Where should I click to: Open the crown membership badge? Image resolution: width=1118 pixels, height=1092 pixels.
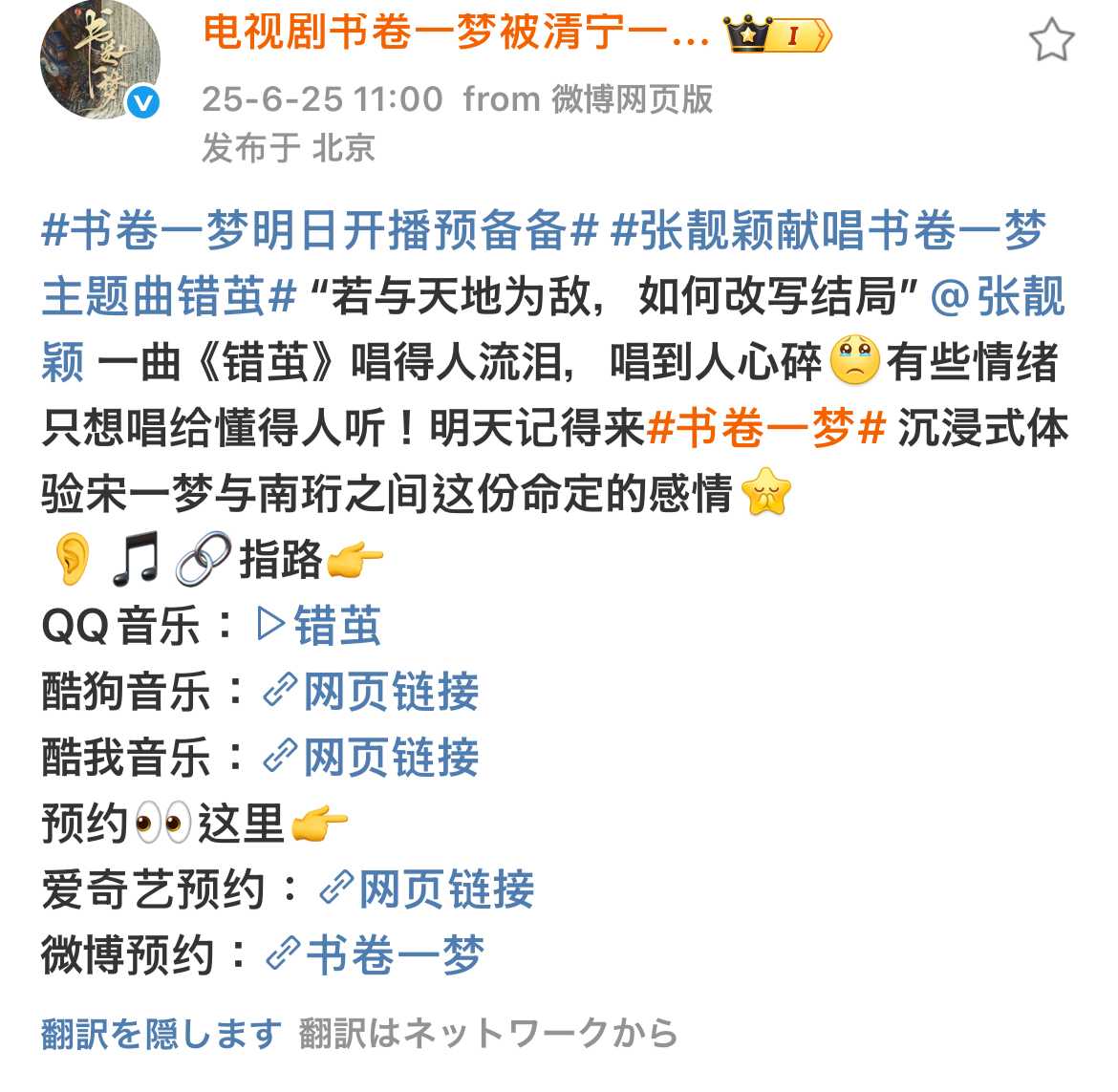tap(778, 36)
